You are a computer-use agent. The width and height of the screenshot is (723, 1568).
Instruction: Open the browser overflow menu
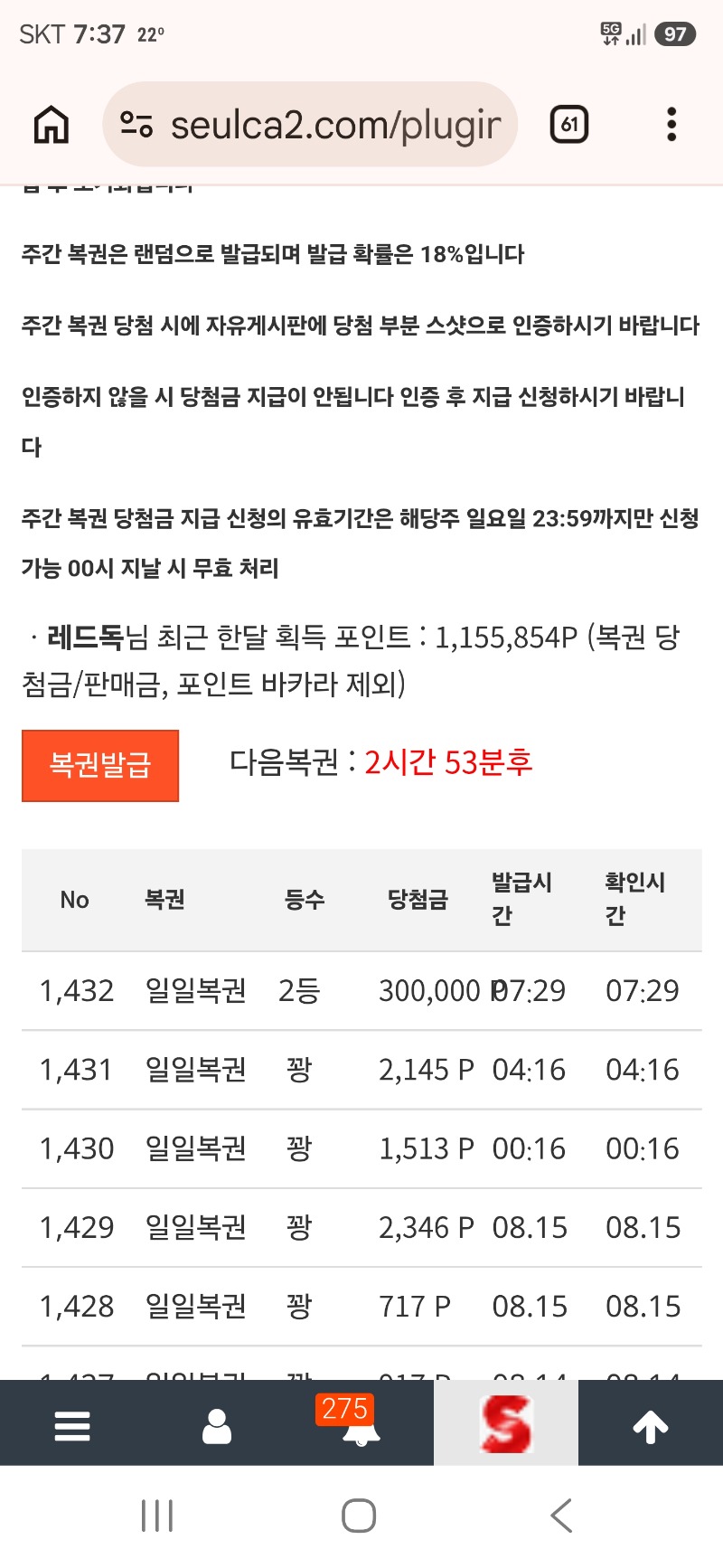671,125
